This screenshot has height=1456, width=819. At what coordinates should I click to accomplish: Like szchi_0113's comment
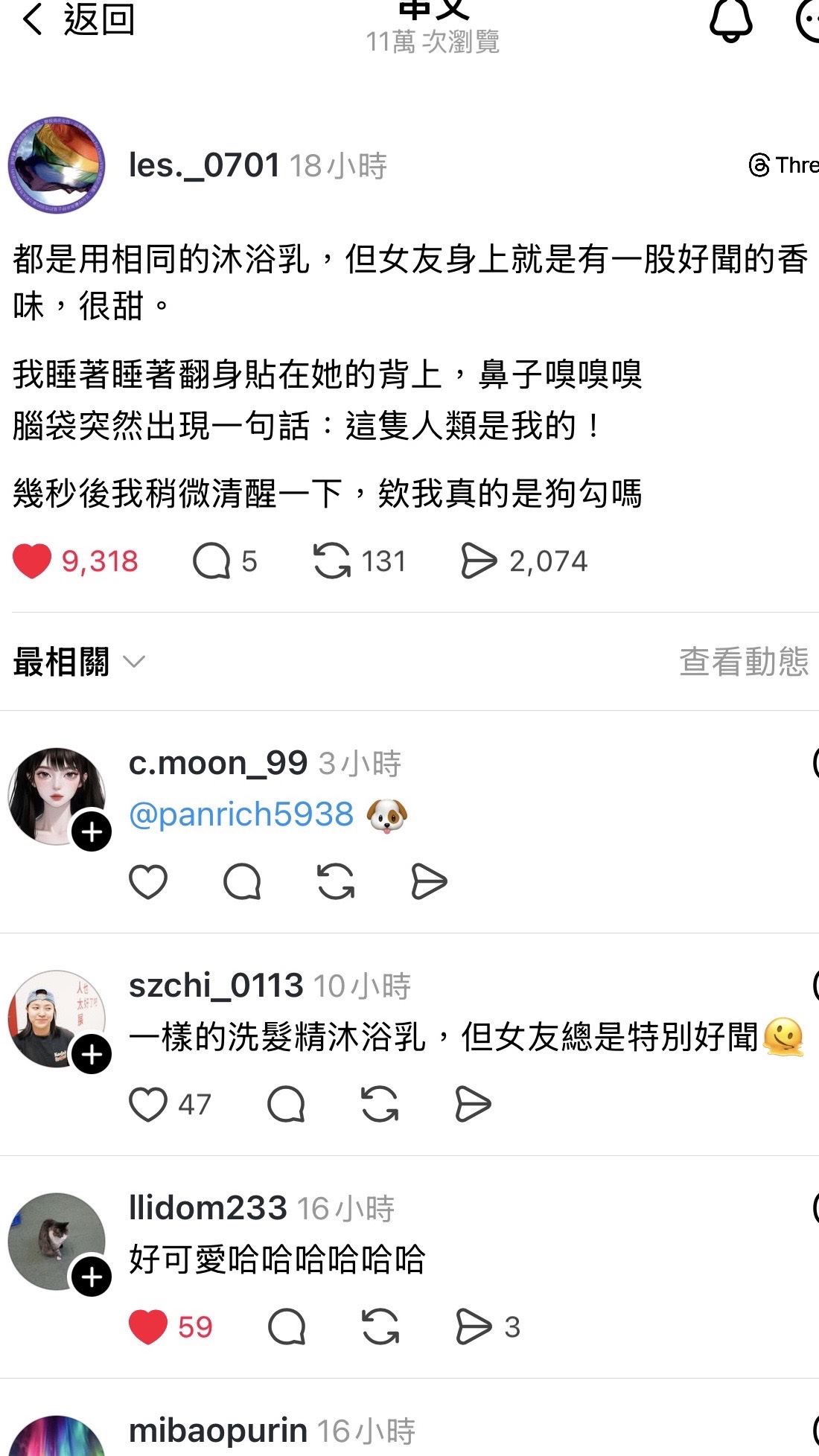(x=148, y=1105)
